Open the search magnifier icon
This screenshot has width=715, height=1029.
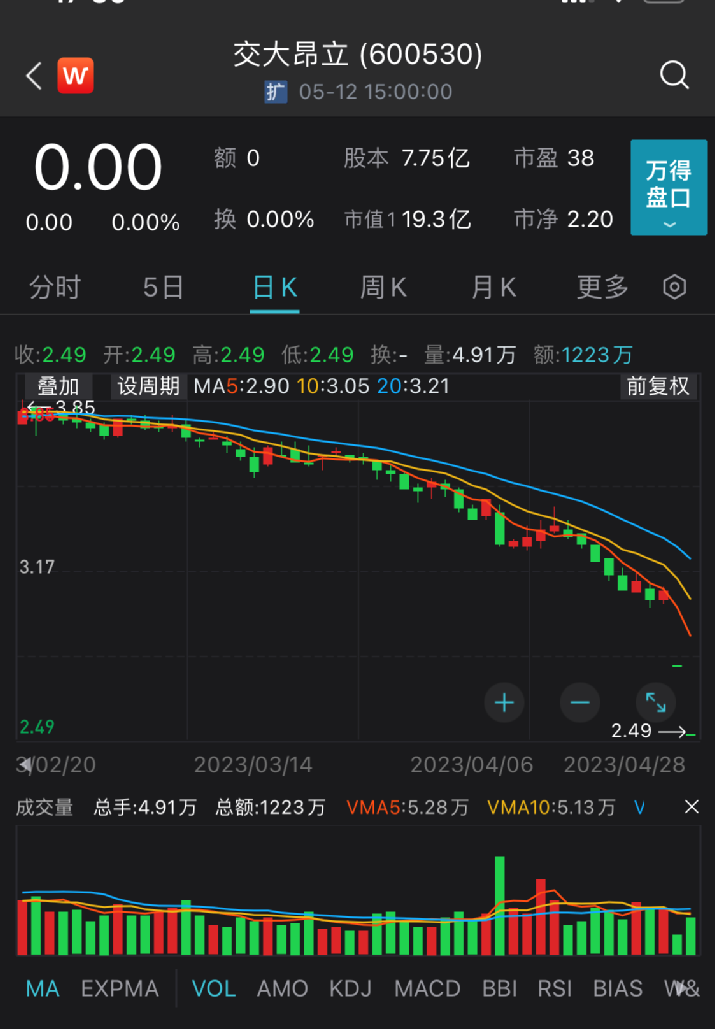click(x=674, y=75)
